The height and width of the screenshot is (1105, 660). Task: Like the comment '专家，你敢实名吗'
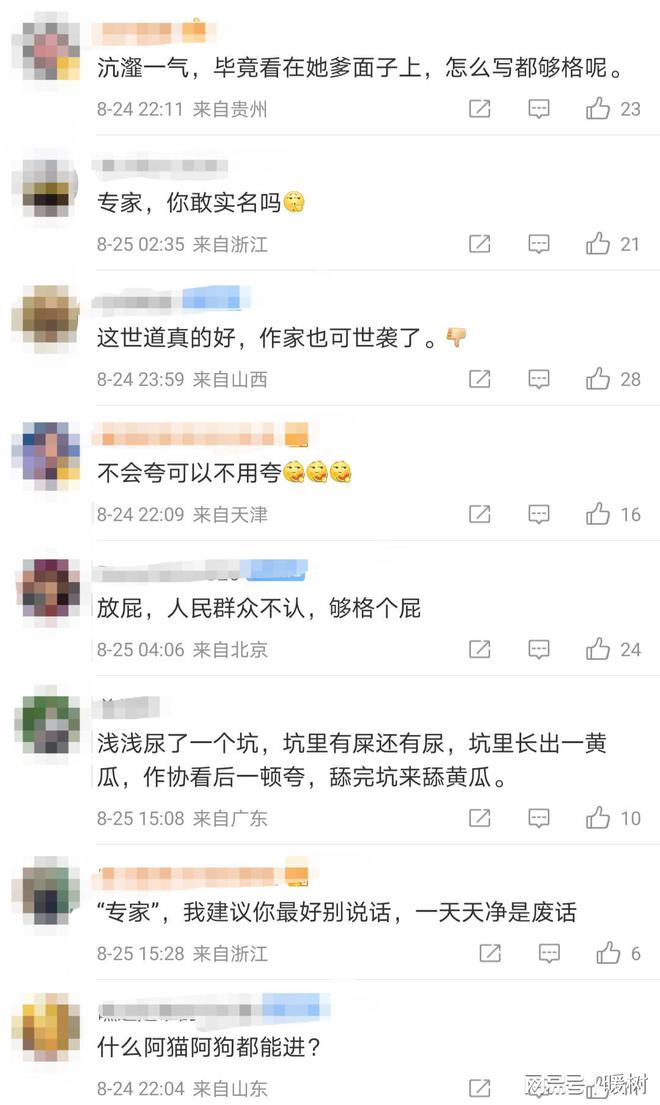coord(599,244)
